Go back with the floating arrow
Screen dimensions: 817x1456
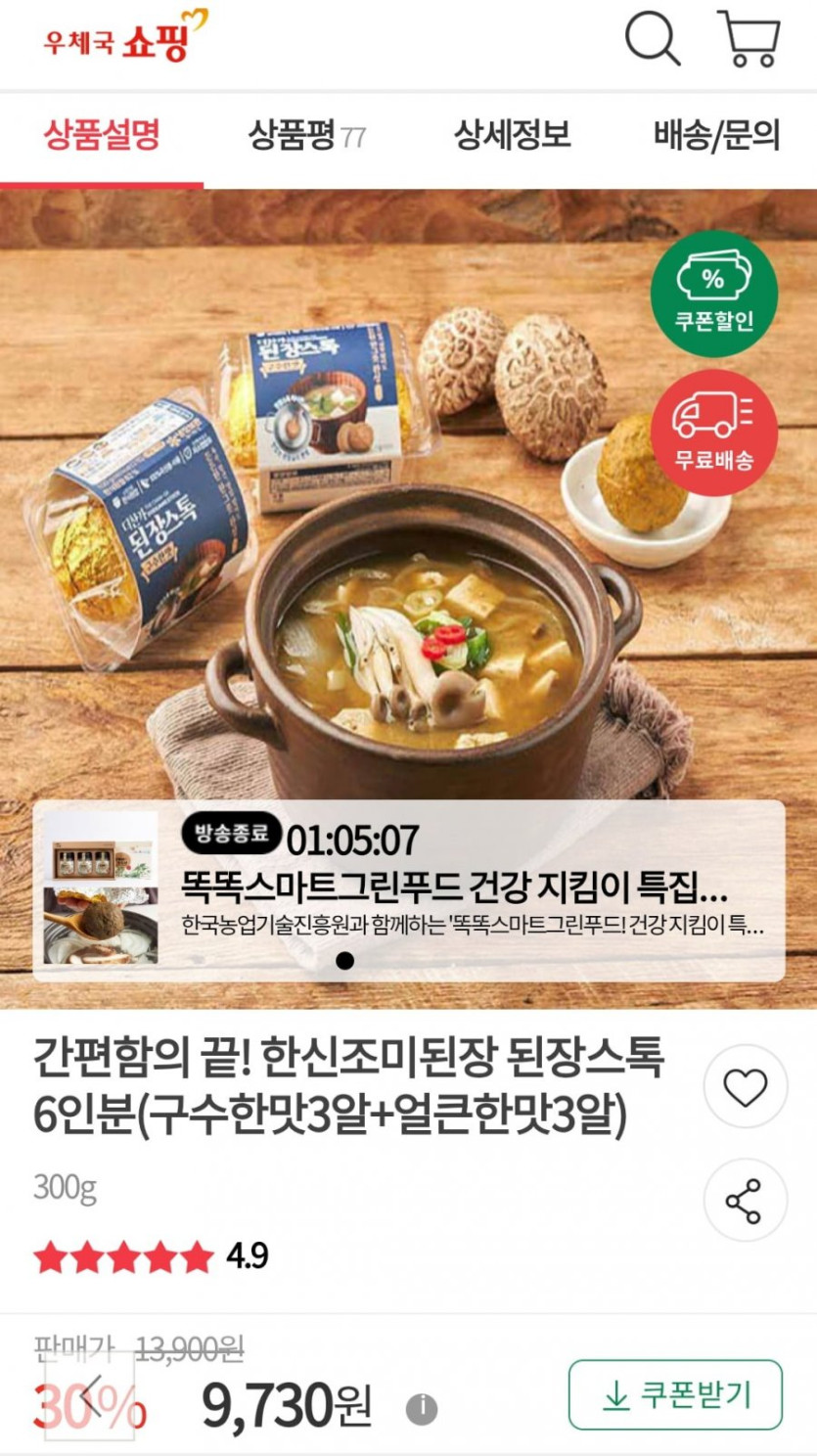[x=89, y=1396]
